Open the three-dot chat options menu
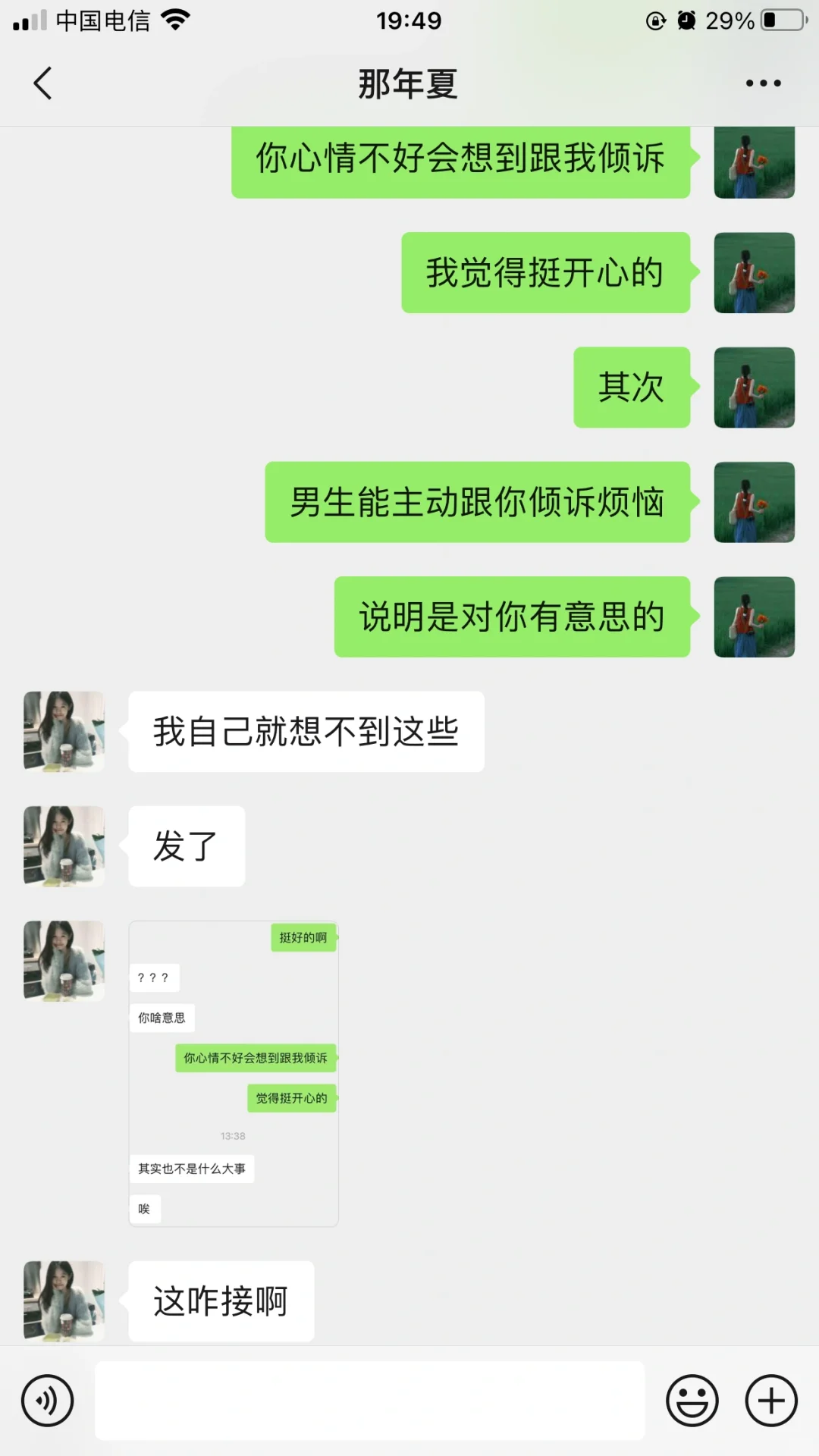This screenshot has height=1456, width=819. coord(763,83)
